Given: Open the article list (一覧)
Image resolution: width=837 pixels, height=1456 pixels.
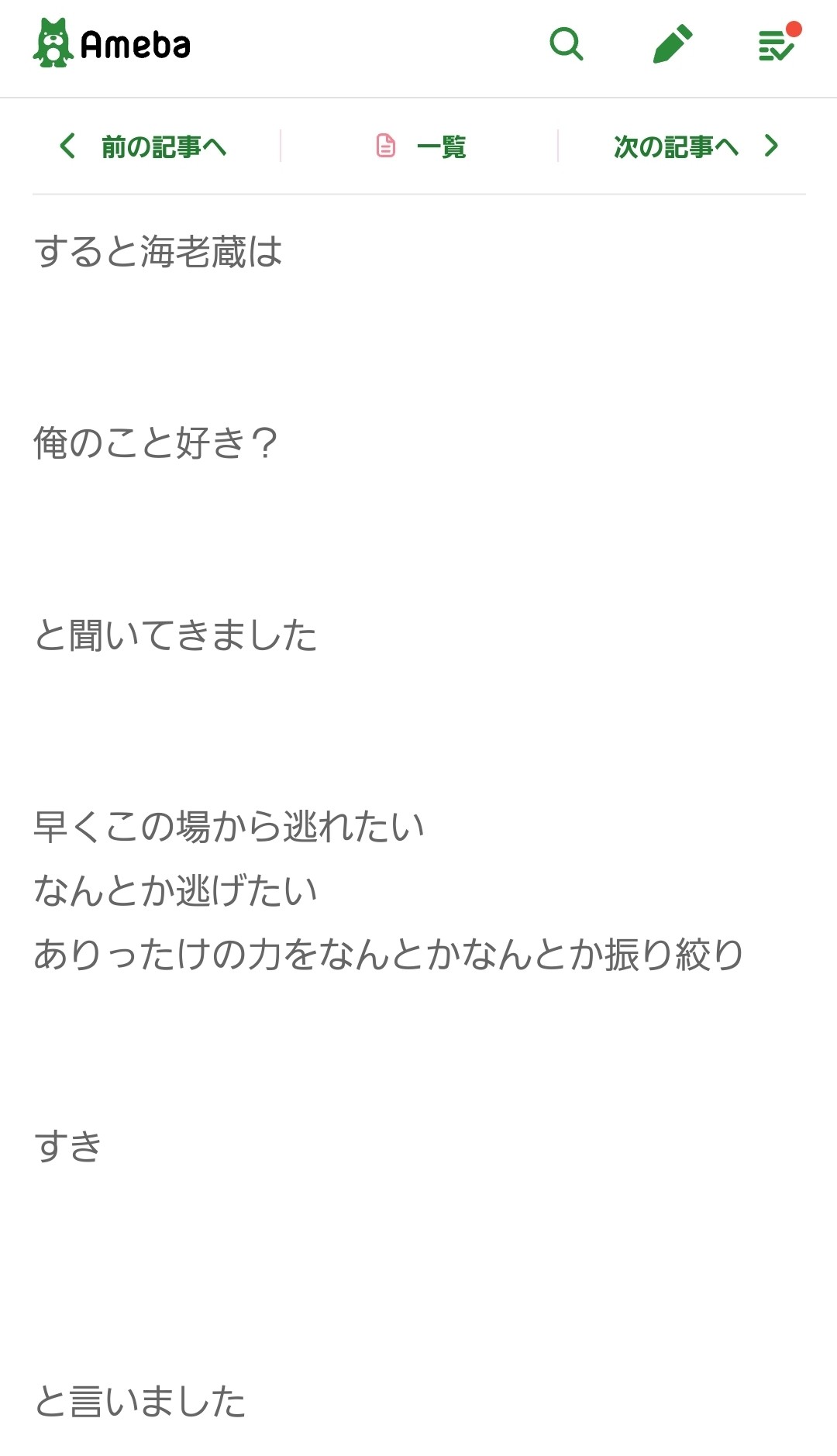Looking at the screenshot, I should pos(422,146).
